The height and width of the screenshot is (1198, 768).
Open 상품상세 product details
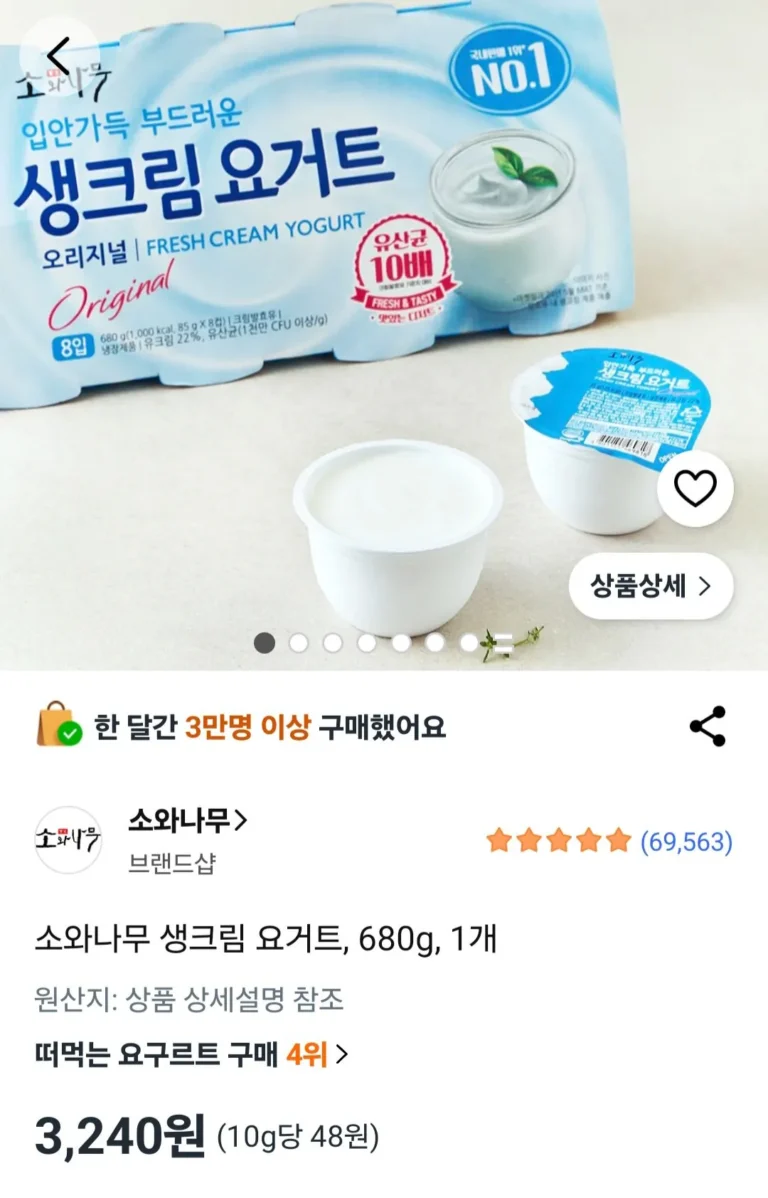(x=651, y=586)
